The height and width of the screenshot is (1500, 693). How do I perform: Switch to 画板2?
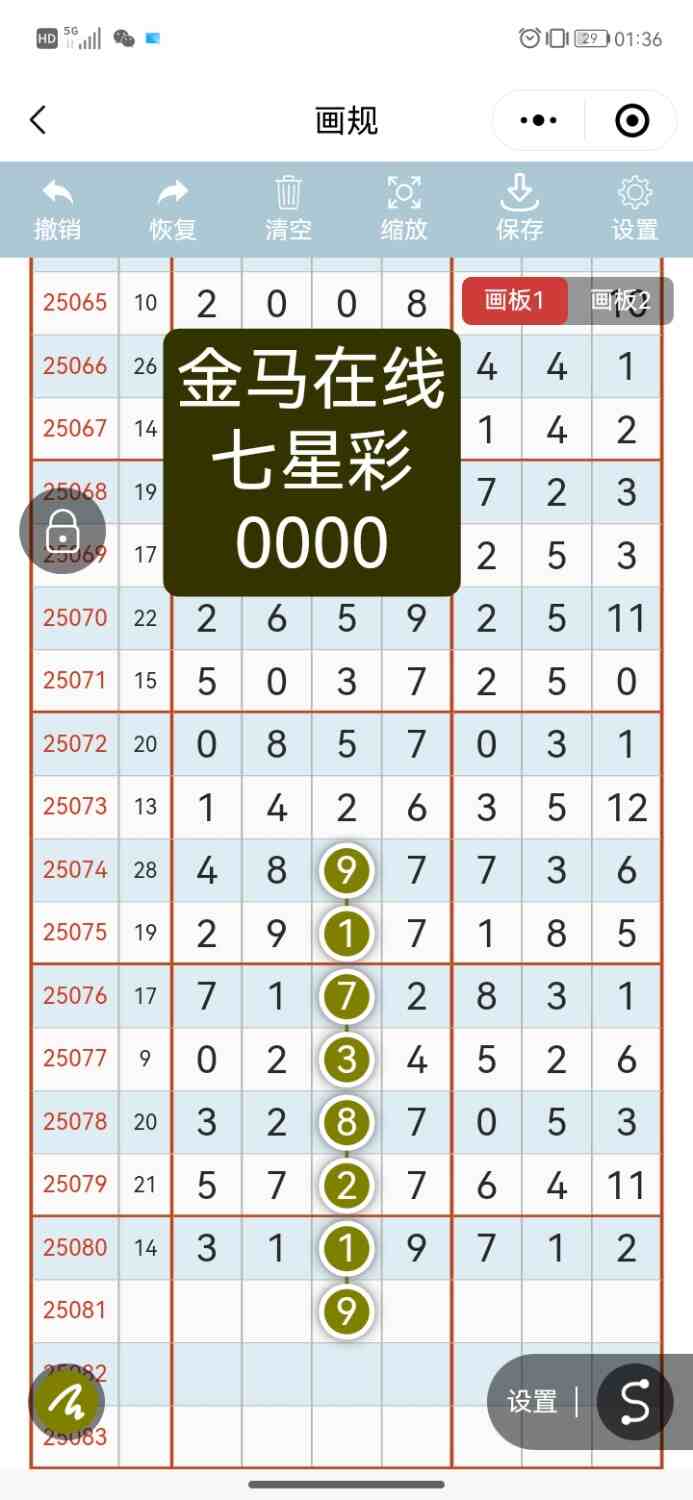point(620,301)
